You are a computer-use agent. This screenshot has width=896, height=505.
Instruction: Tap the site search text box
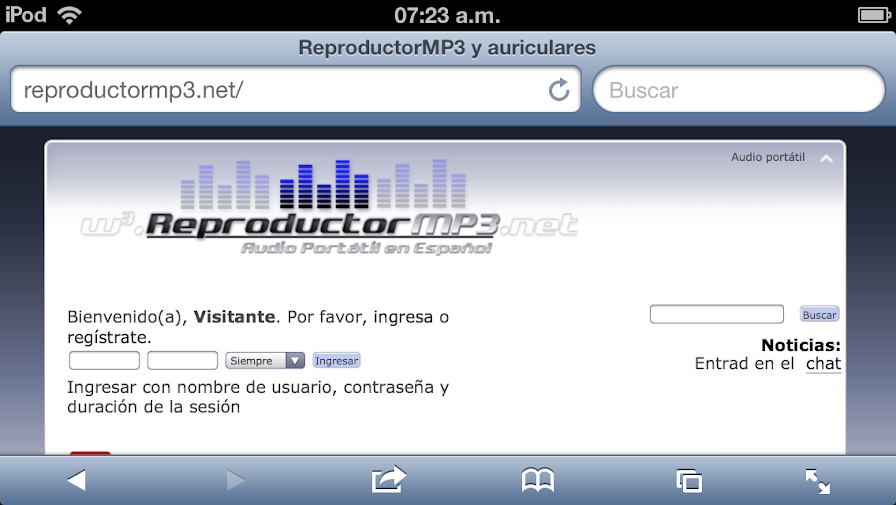(716, 314)
